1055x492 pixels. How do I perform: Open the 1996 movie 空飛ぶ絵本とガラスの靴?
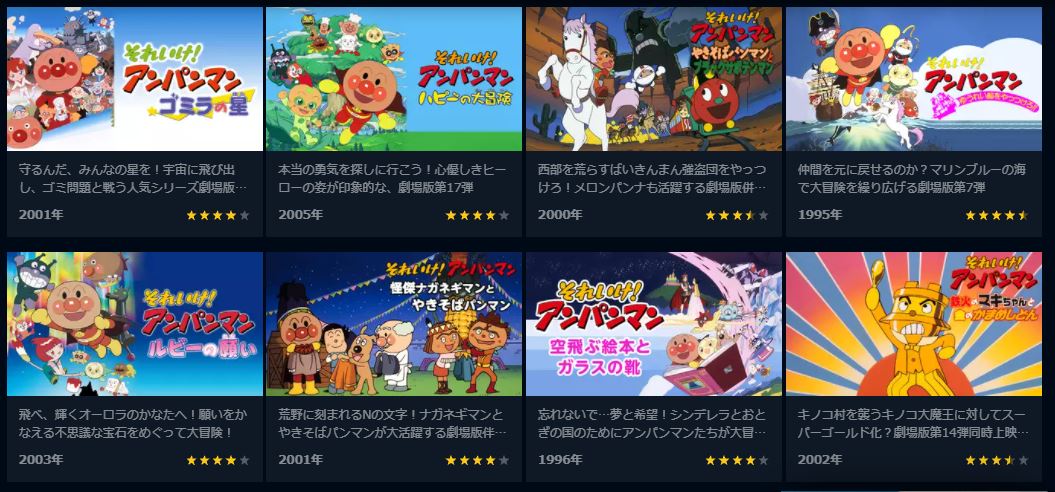[x=653, y=324]
